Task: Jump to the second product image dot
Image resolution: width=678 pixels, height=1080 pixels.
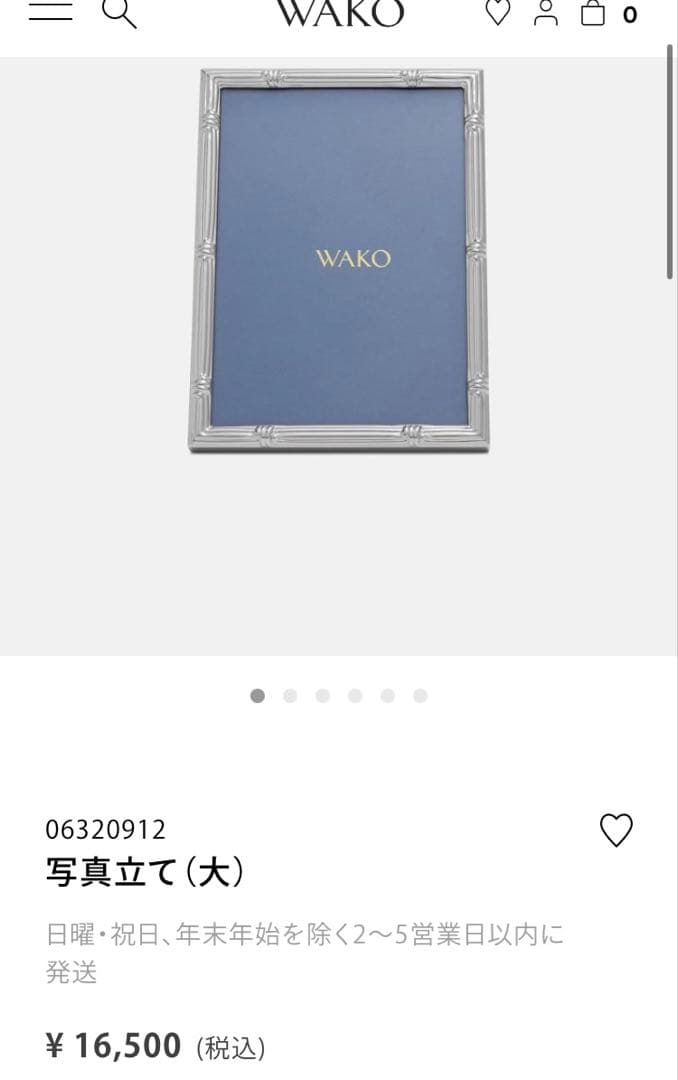Action: [x=290, y=696]
